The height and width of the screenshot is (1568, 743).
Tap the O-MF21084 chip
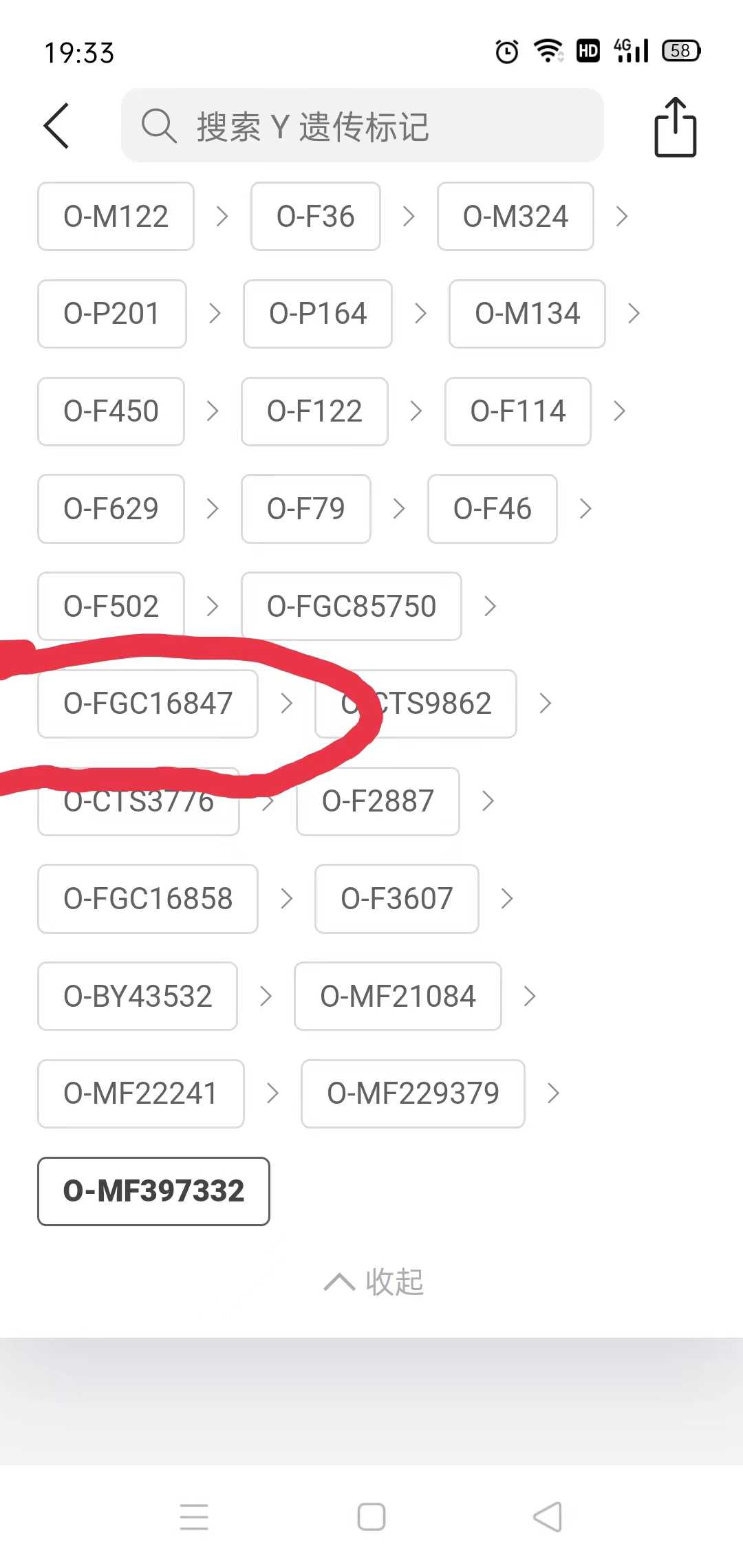click(x=398, y=997)
